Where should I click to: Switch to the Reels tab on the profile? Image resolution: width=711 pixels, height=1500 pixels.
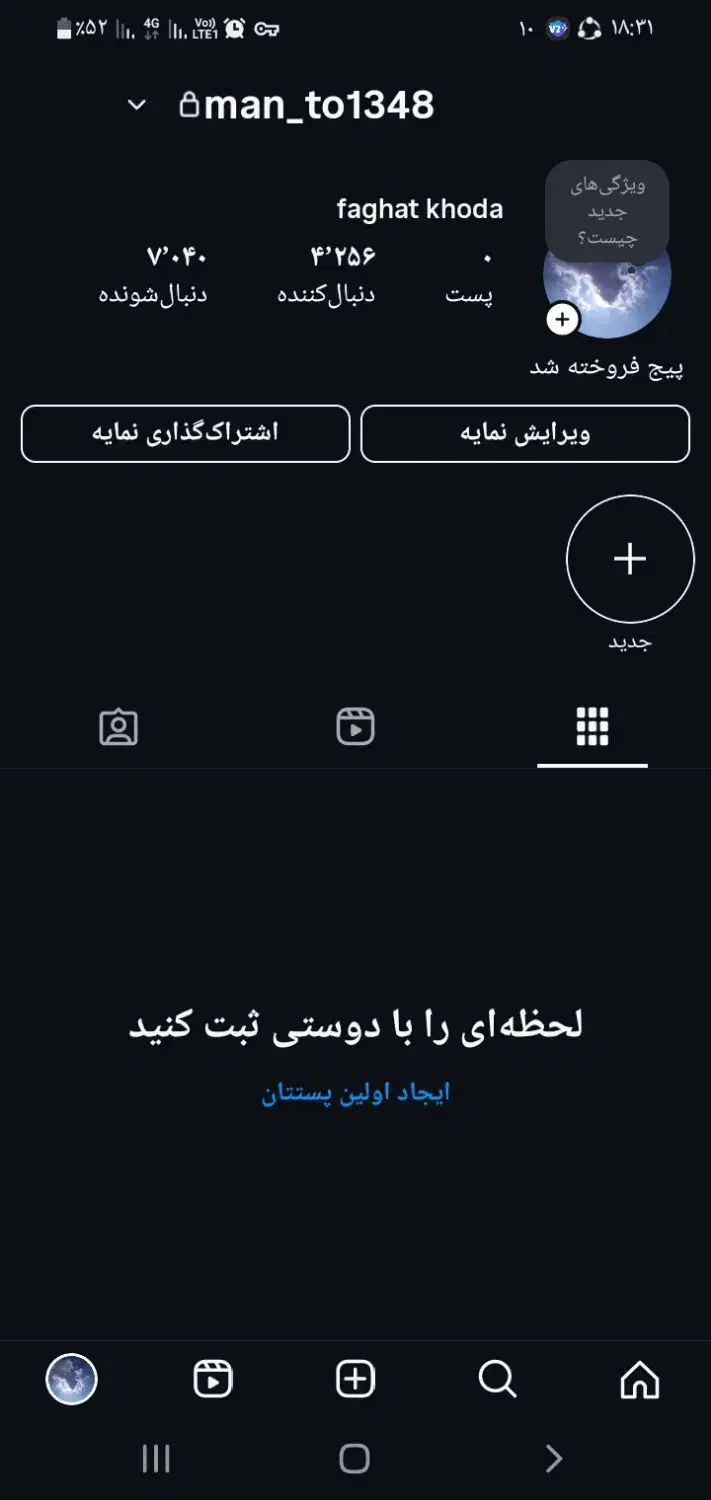click(x=355, y=727)
